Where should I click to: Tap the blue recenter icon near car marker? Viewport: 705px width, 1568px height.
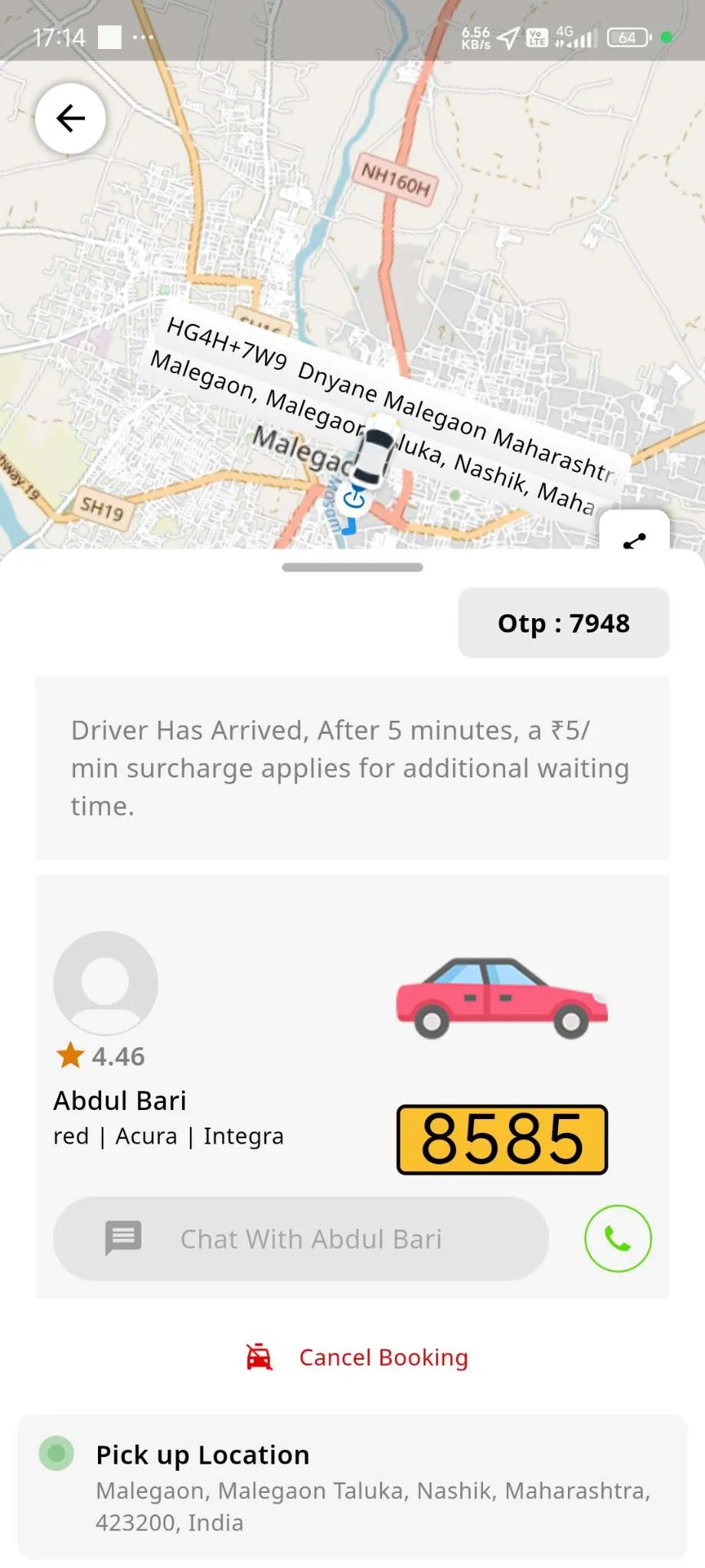[354, 499]
